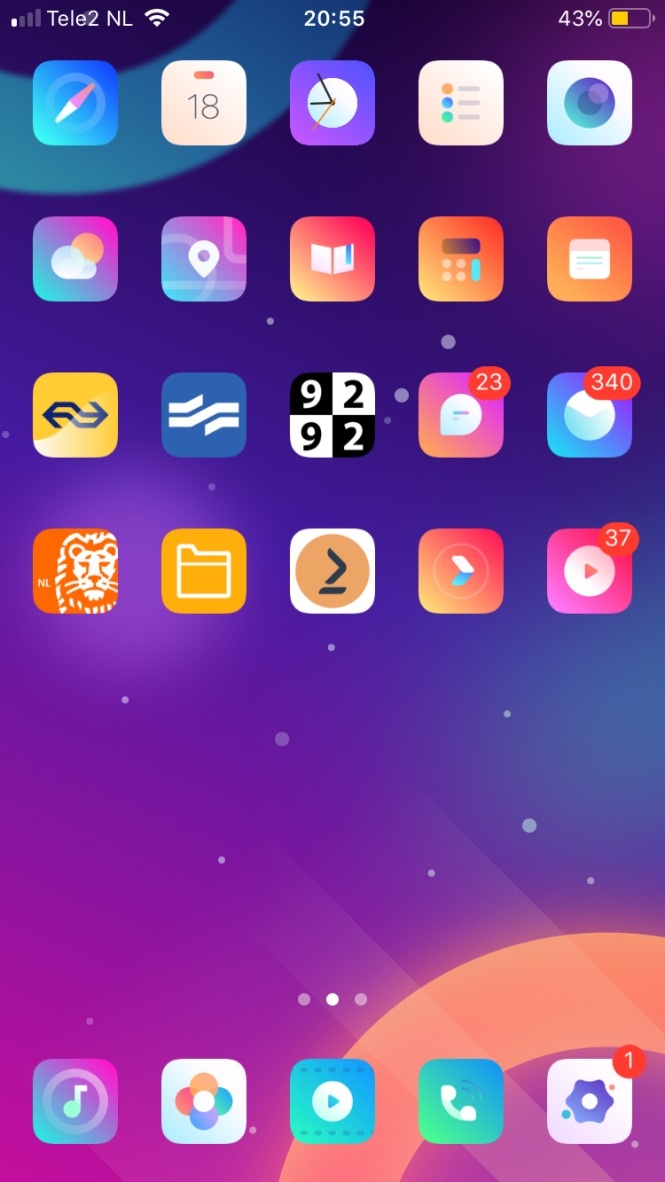The image size is (665, 1182).
Task: Open the Books app
Action: [332, 259]
